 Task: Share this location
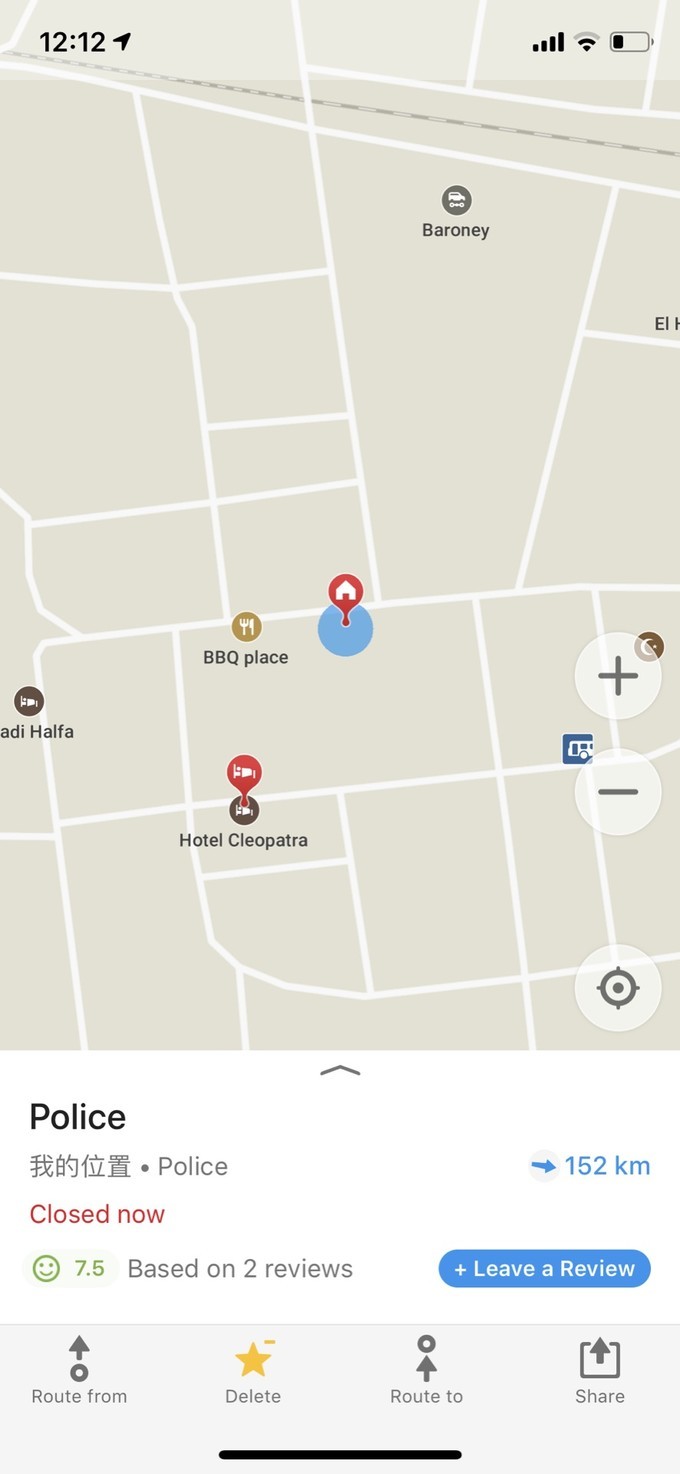600,1371
